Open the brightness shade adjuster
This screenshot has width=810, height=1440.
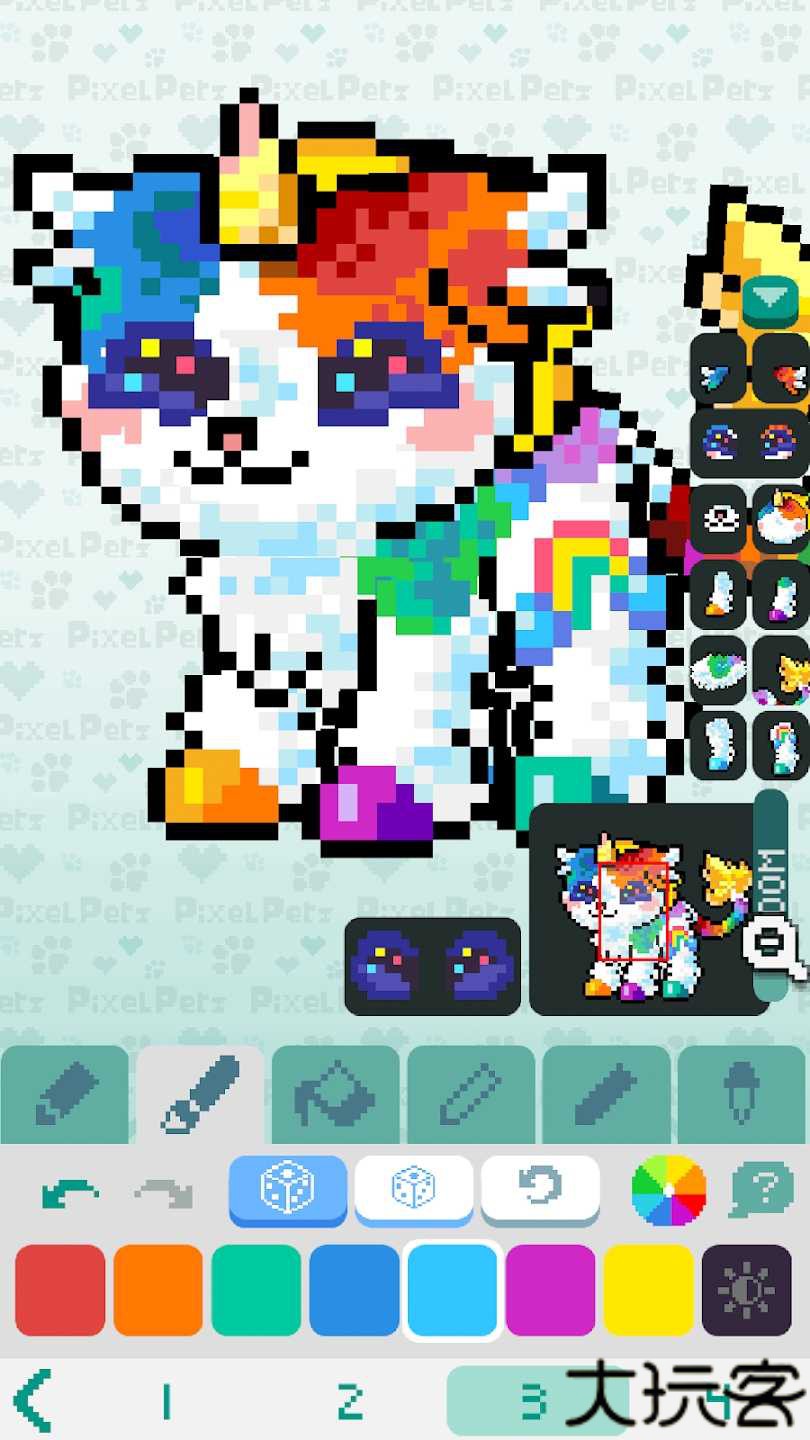click(746, 1290)
